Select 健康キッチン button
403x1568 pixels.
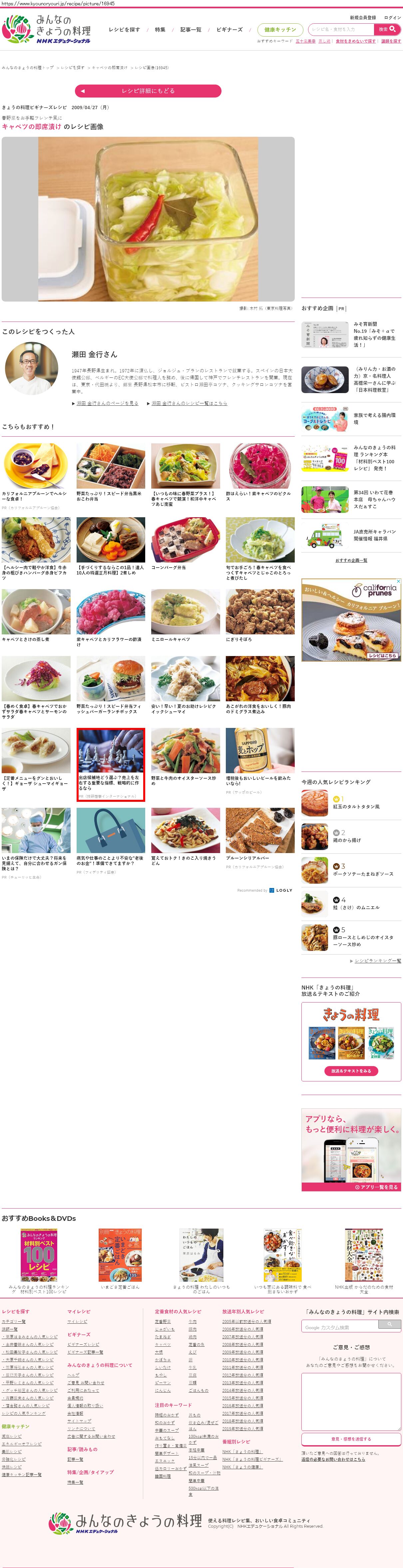(280, 29)
